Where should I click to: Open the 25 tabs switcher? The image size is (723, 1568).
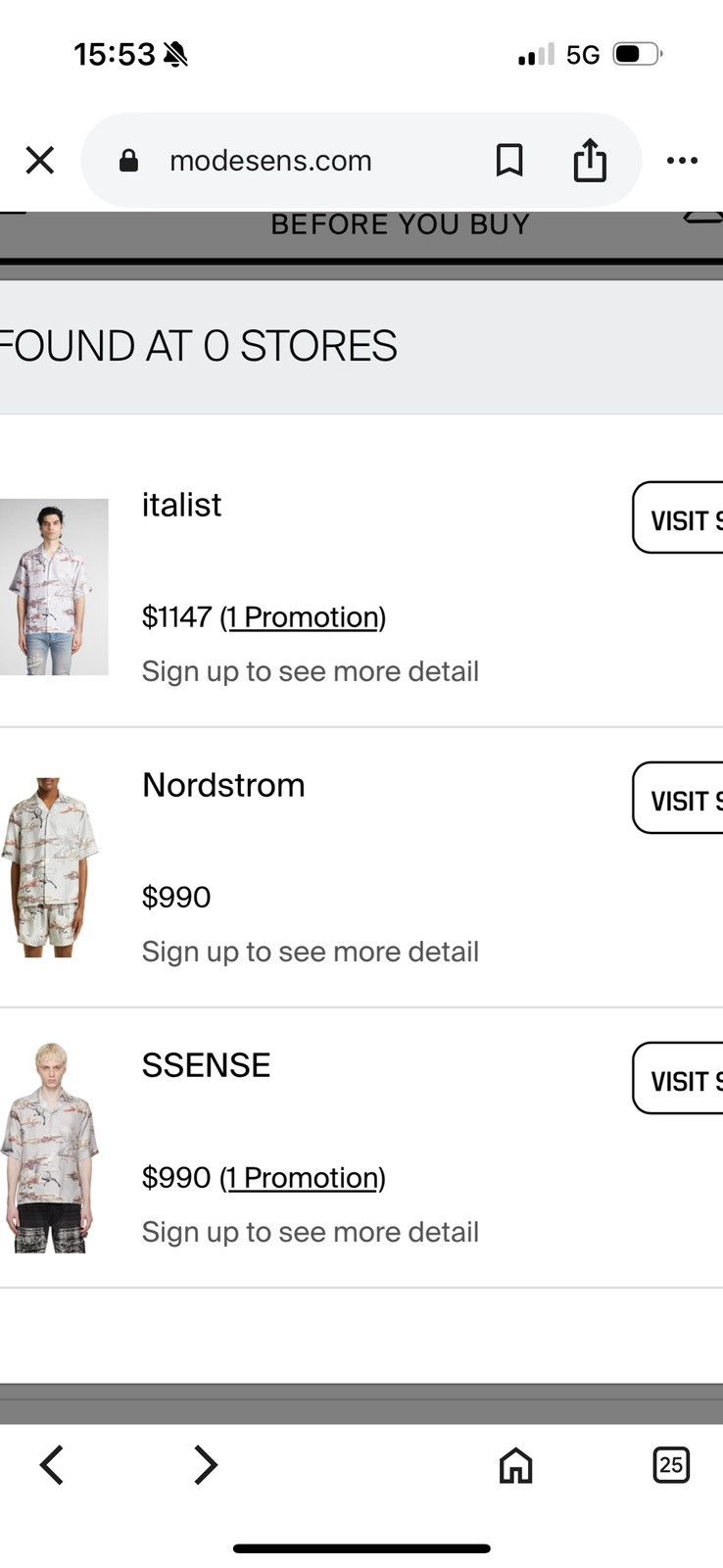[x=671, y=1465]
